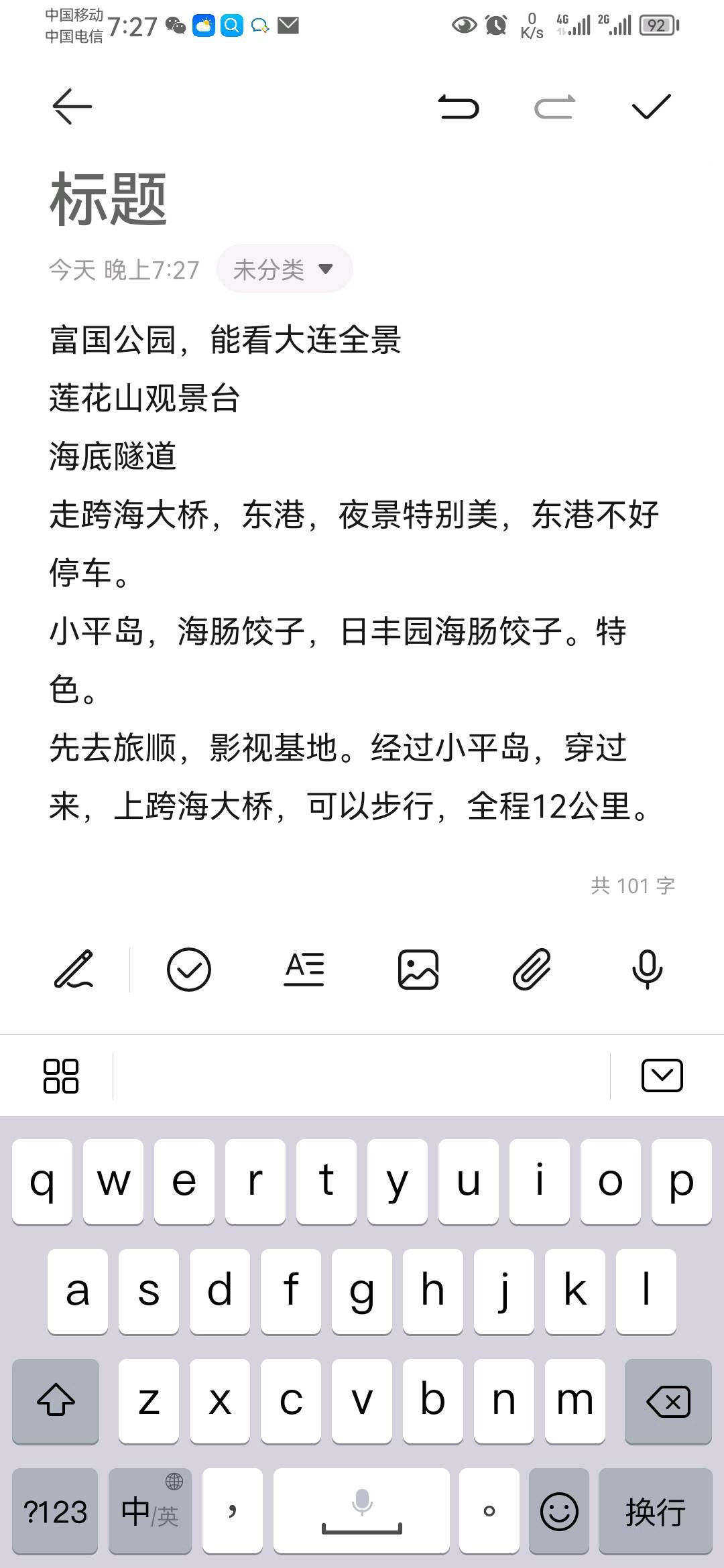Screen dimensions: 724x1568
Task: Save the note with the checkmark
Action: [651, 107]
